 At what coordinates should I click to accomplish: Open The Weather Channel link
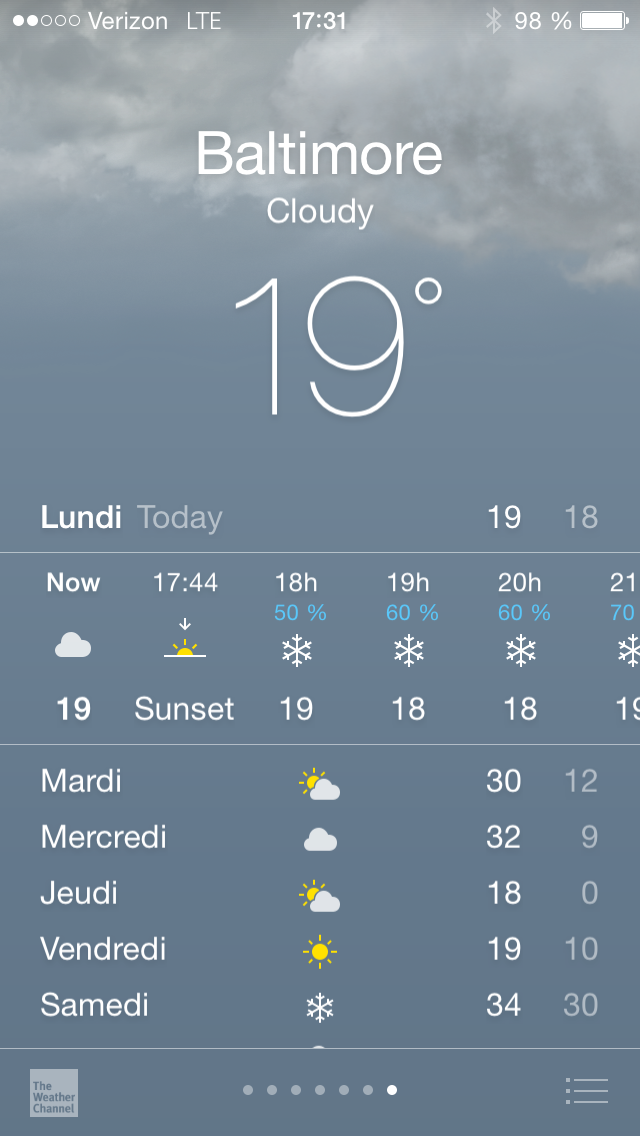54,1092
